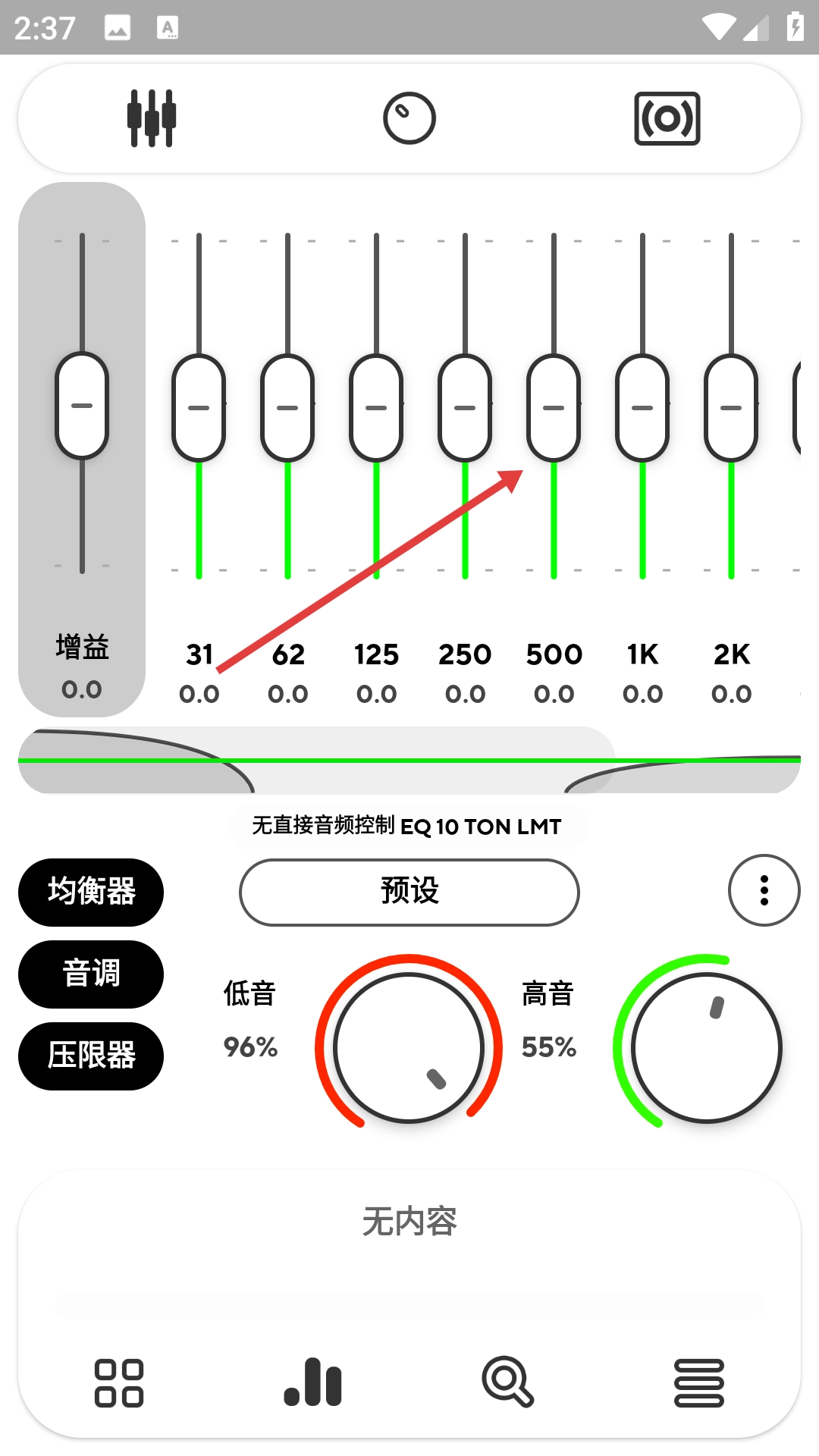Open the stacked lines list icon
The image size is (819, 1456).
tap(699, 1383)
